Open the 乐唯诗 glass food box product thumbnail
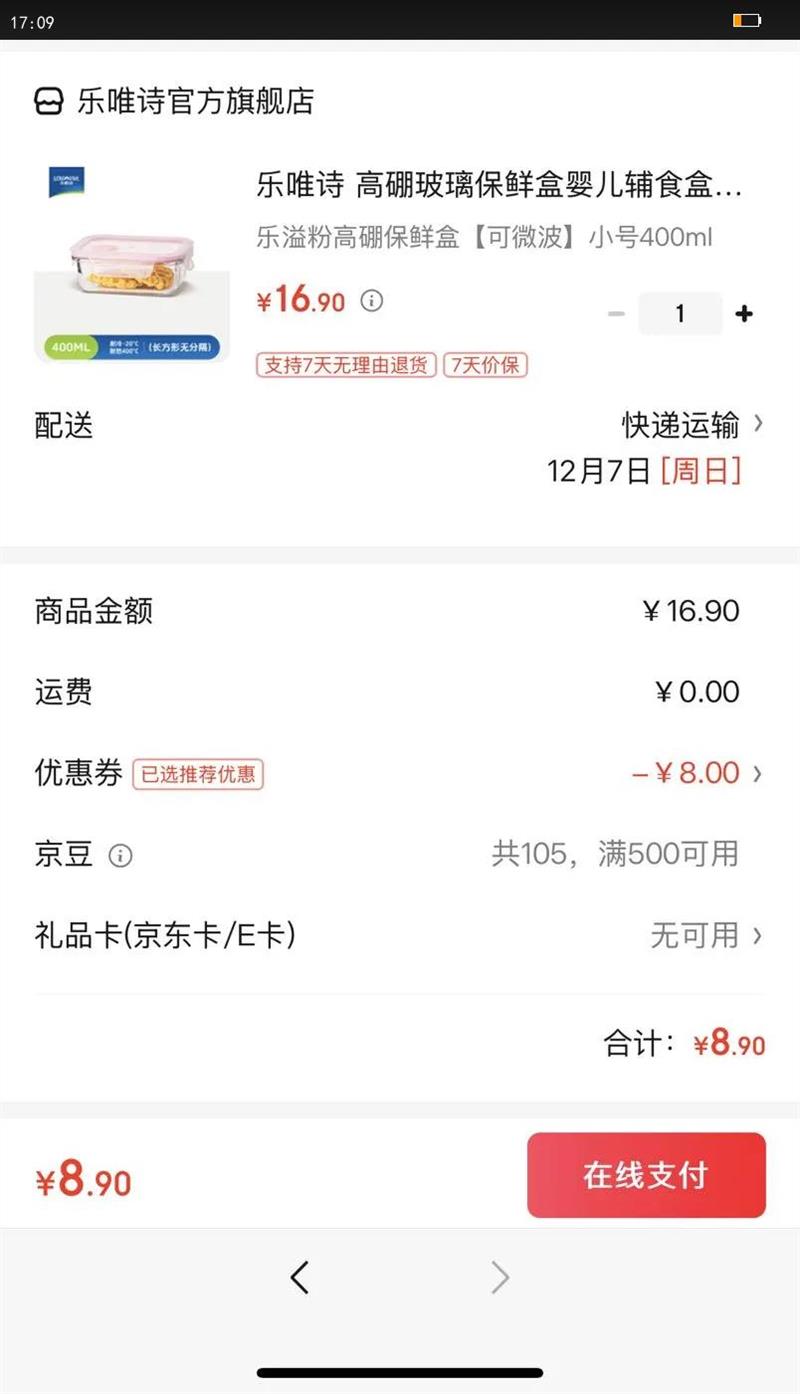The image size is (800, 1394). 132,265
